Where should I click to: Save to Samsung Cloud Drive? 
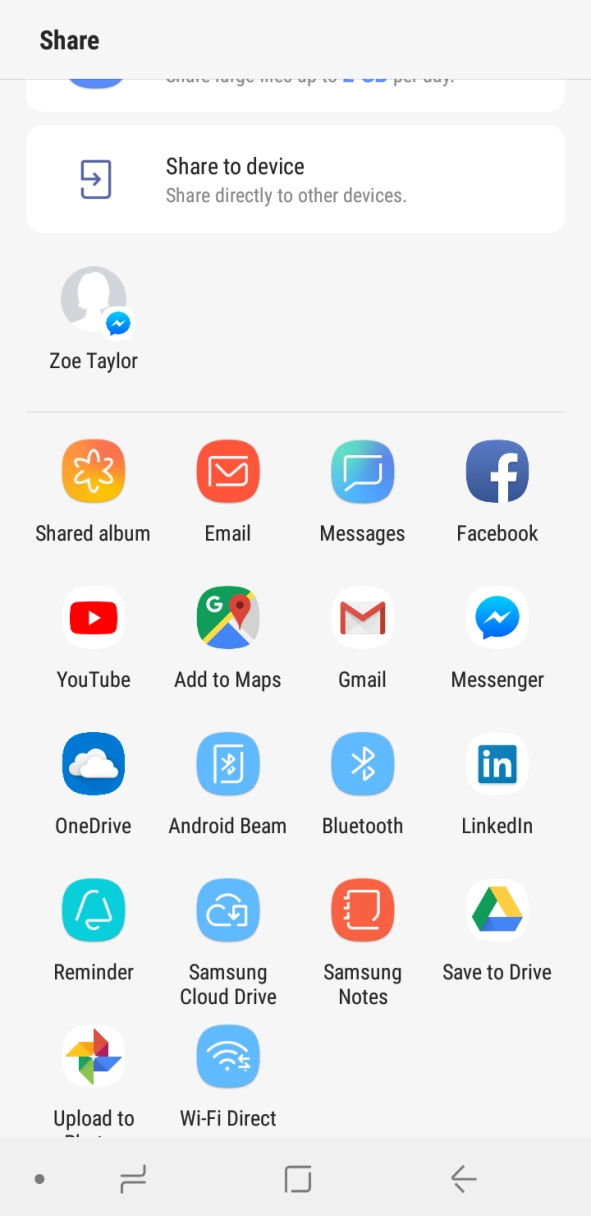[x=228, y=942]
